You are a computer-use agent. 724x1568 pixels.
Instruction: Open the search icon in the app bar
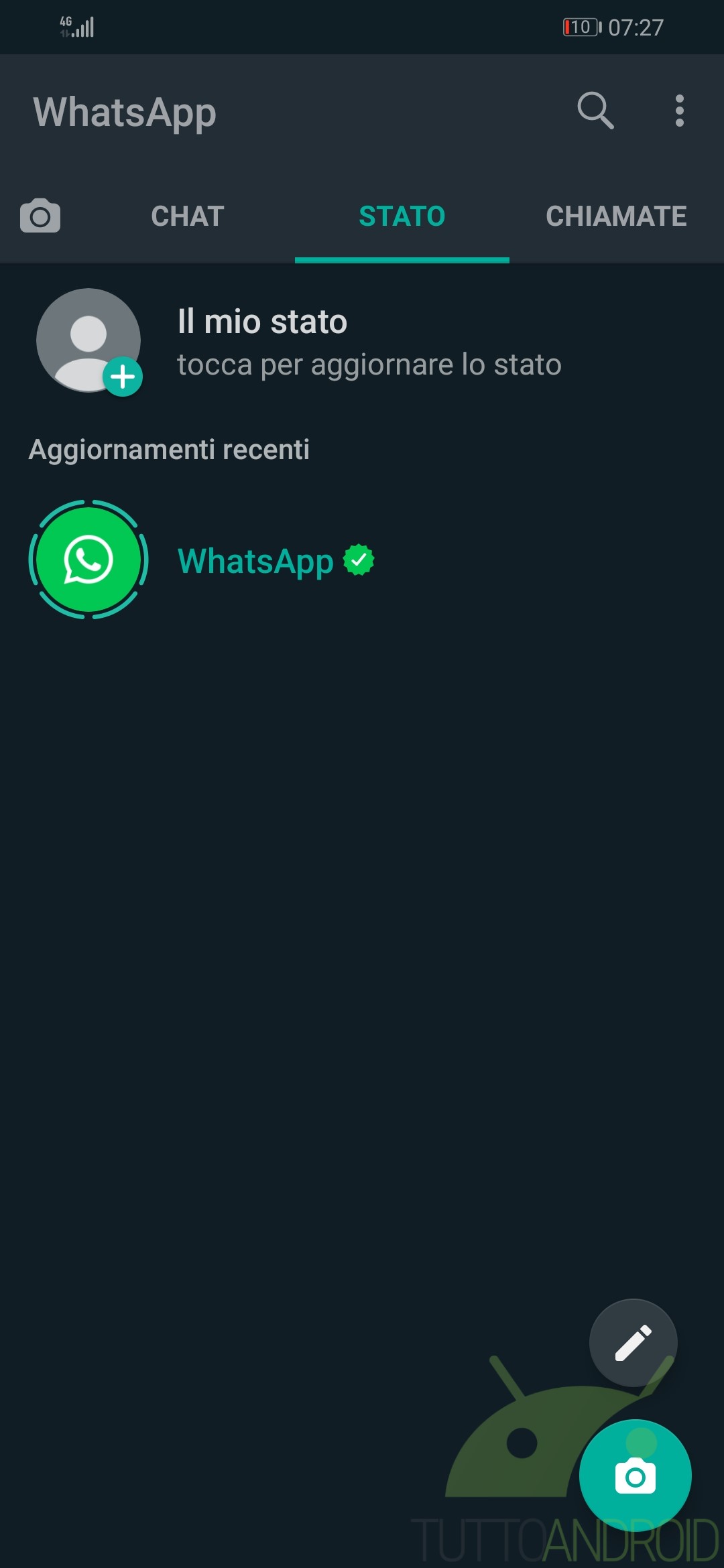tap(595, 111)
